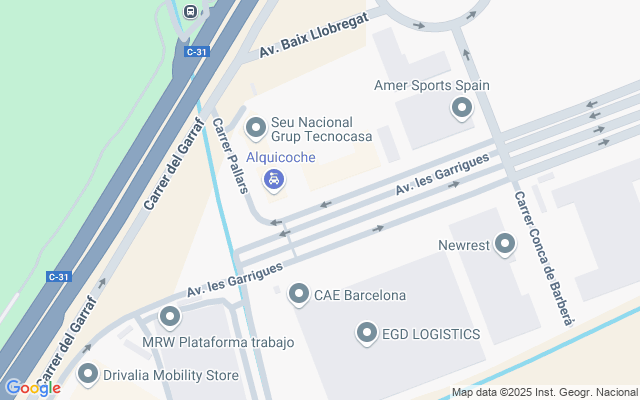Select the bus stop icon near C-31
The width and height of the screenshot is (640, 400).
(x=190, y=11)
